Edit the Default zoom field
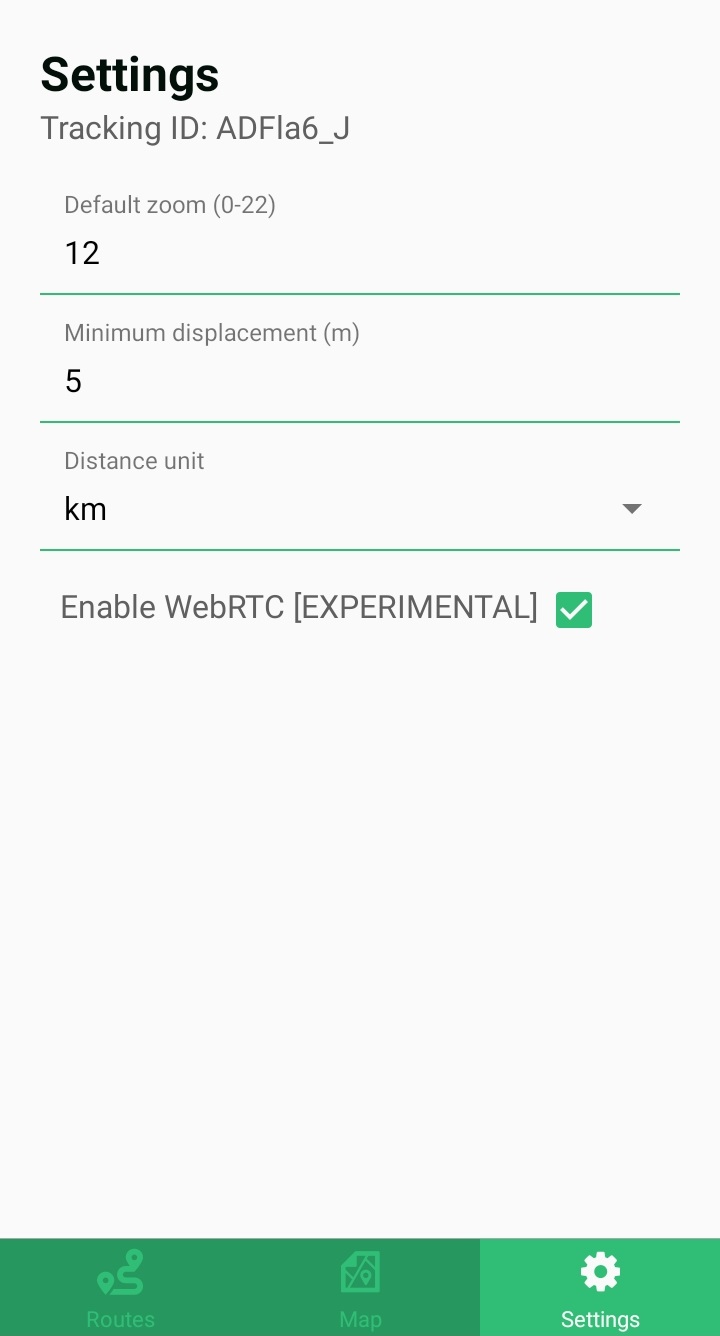The height and width of the screenshot is (1336, 720). point(360,238)
